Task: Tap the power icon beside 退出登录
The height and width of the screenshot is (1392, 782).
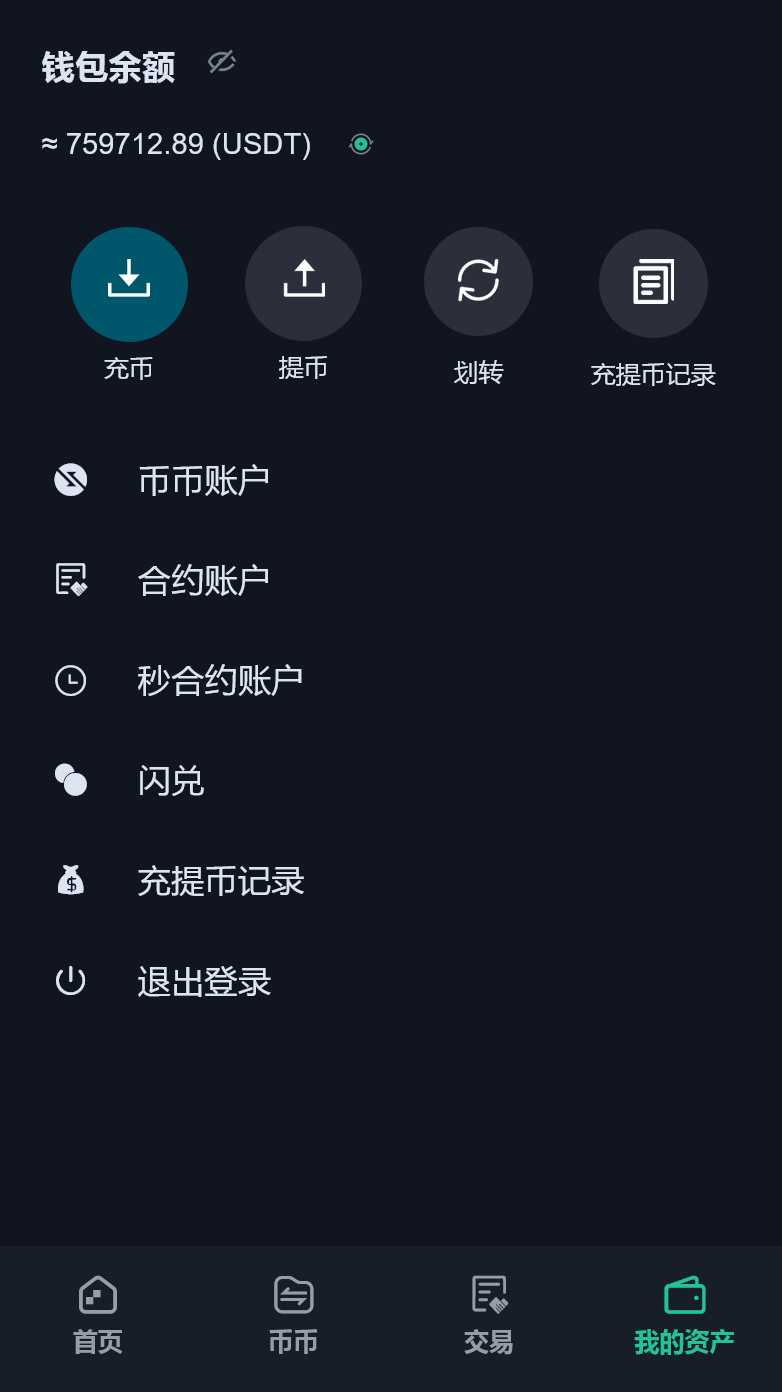Action: point(70,980)
